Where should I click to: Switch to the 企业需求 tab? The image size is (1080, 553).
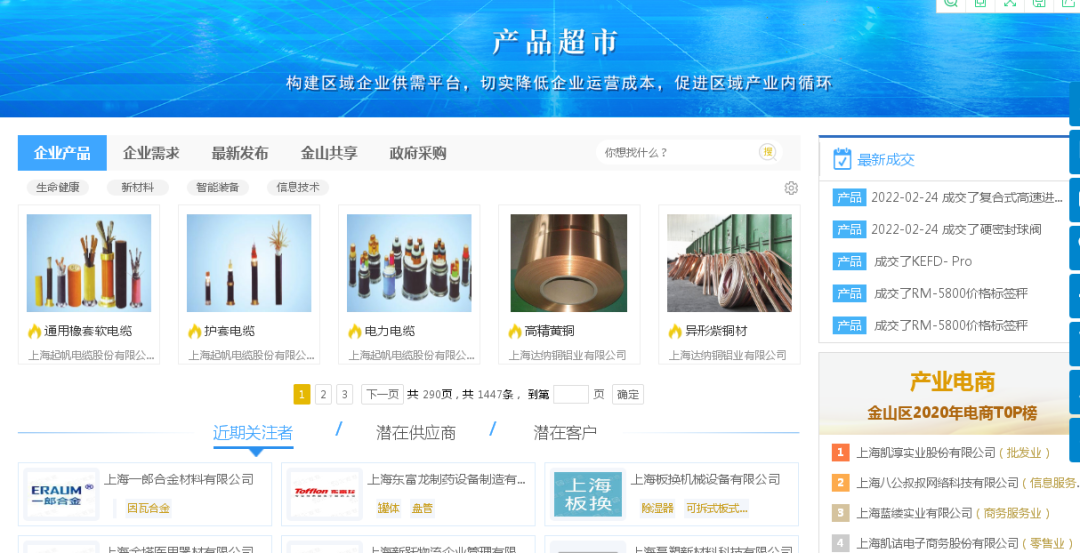pyautogui.click(x=151, y=153)
